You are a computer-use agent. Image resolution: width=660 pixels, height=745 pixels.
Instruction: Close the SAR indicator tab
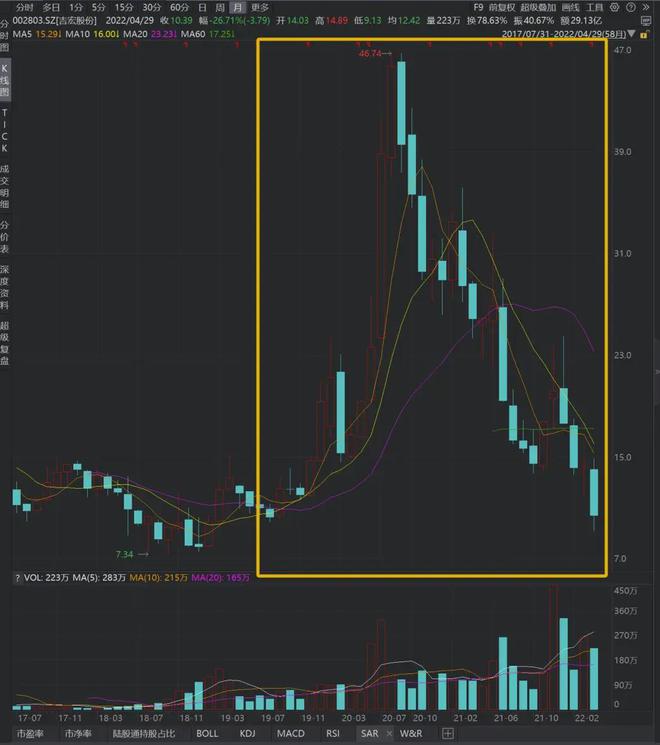(389, 734)
